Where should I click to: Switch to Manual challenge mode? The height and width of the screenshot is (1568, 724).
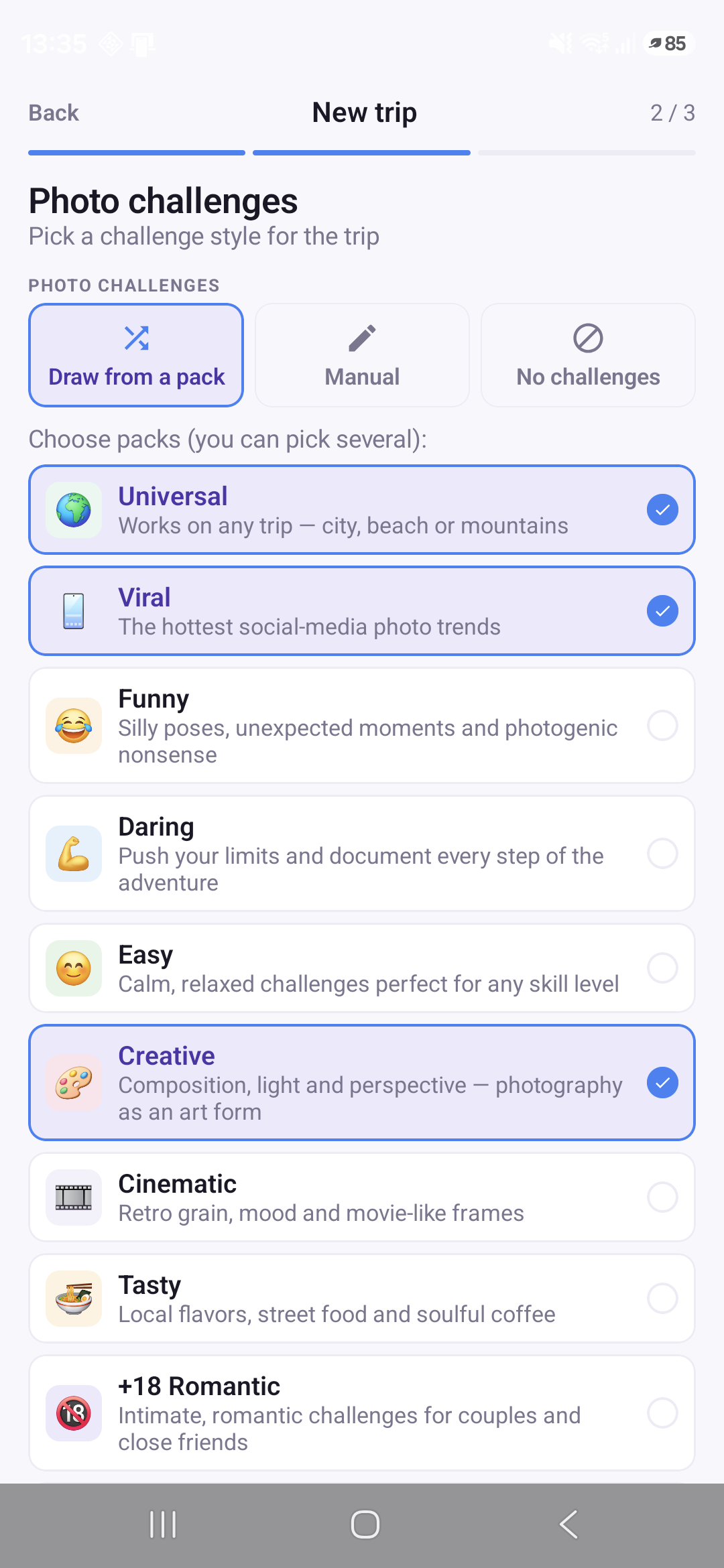pos(362,355)
